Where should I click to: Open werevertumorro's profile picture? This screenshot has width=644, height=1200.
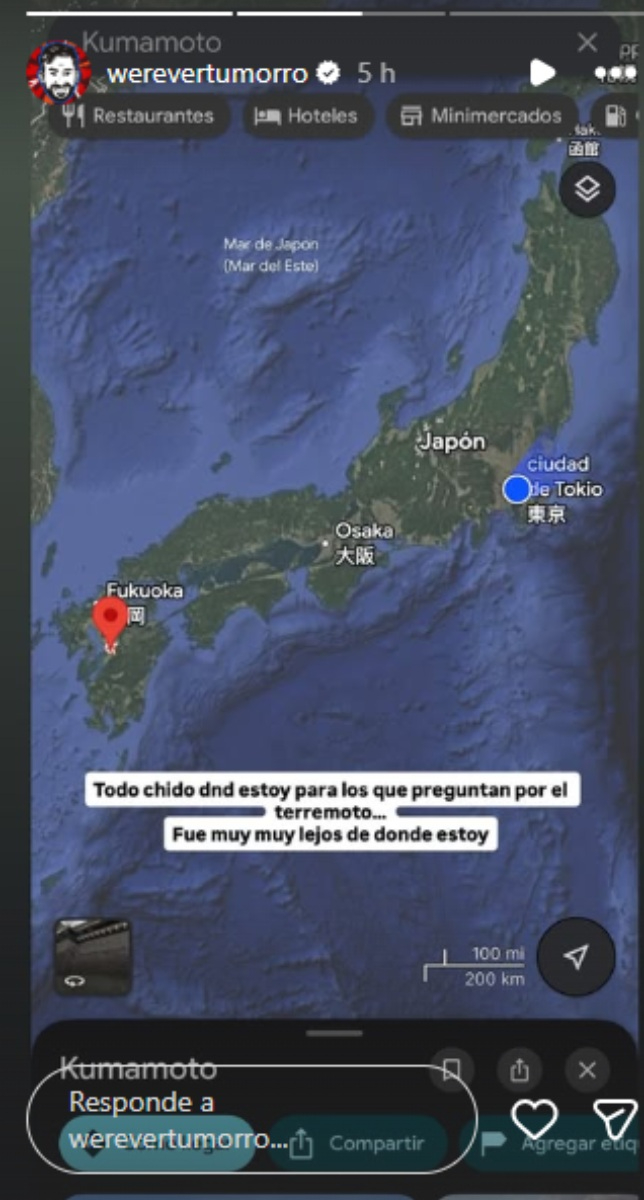[x=59, y=73]
